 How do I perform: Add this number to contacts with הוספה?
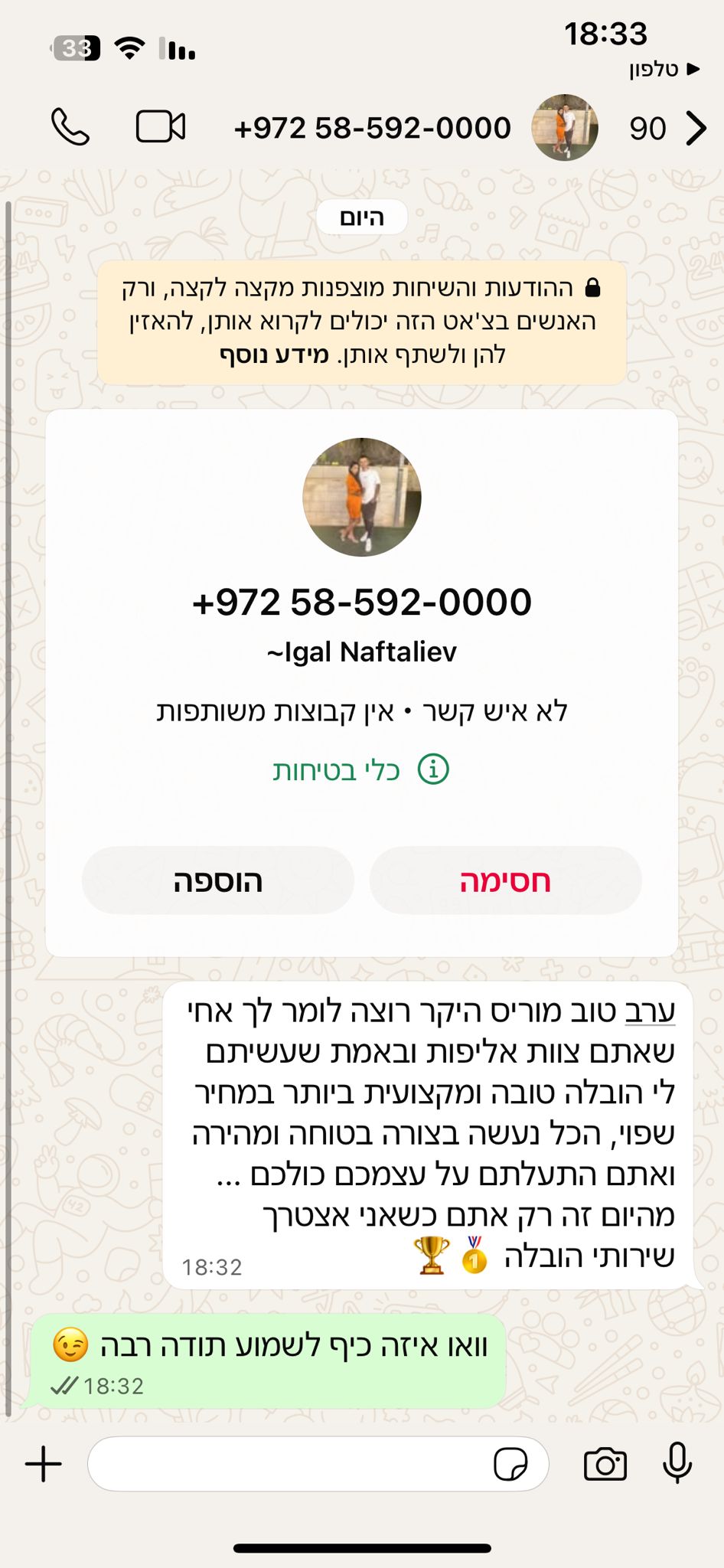click(x=218, y=880)
